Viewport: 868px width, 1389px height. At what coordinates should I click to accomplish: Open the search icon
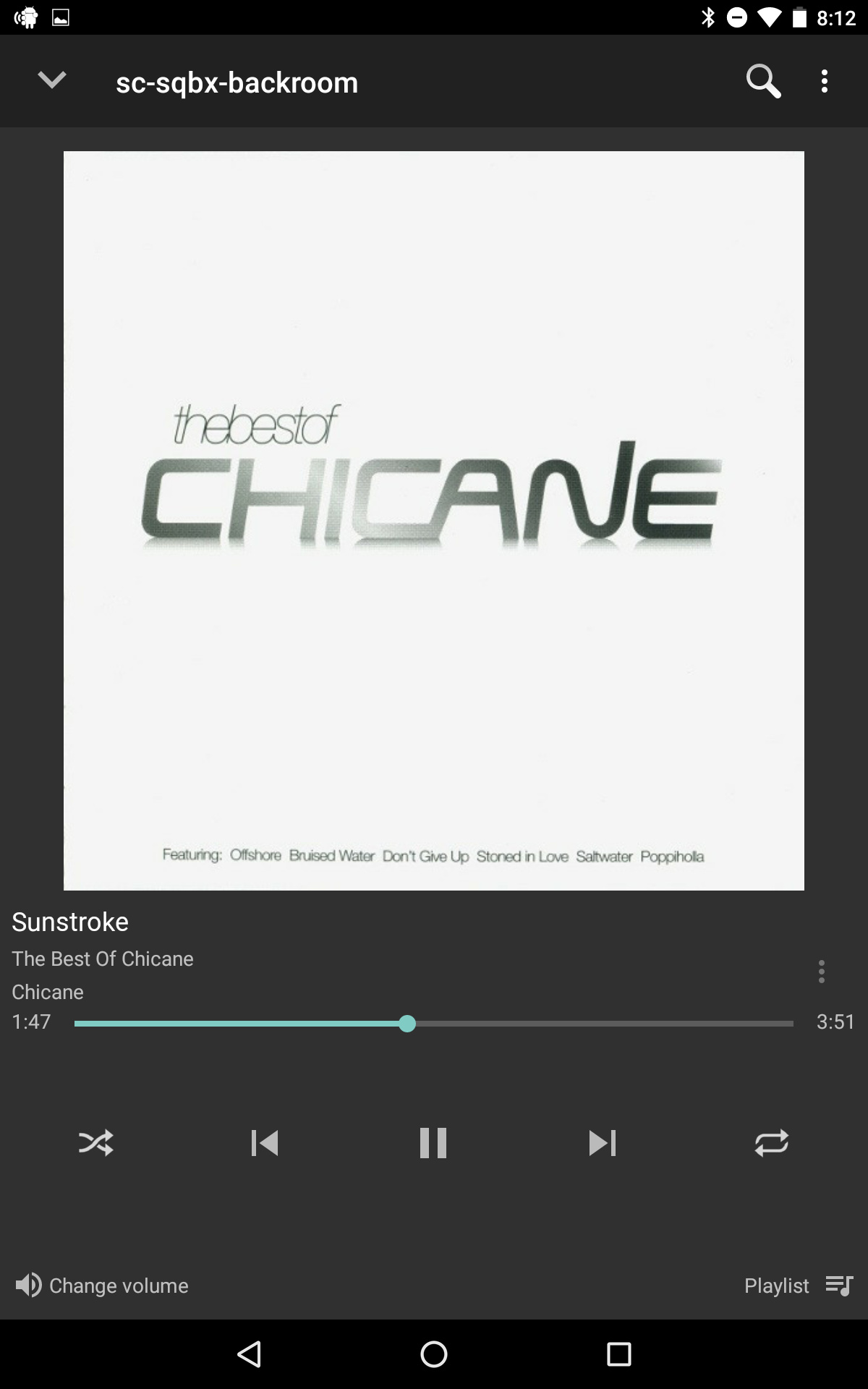[763, 81]
